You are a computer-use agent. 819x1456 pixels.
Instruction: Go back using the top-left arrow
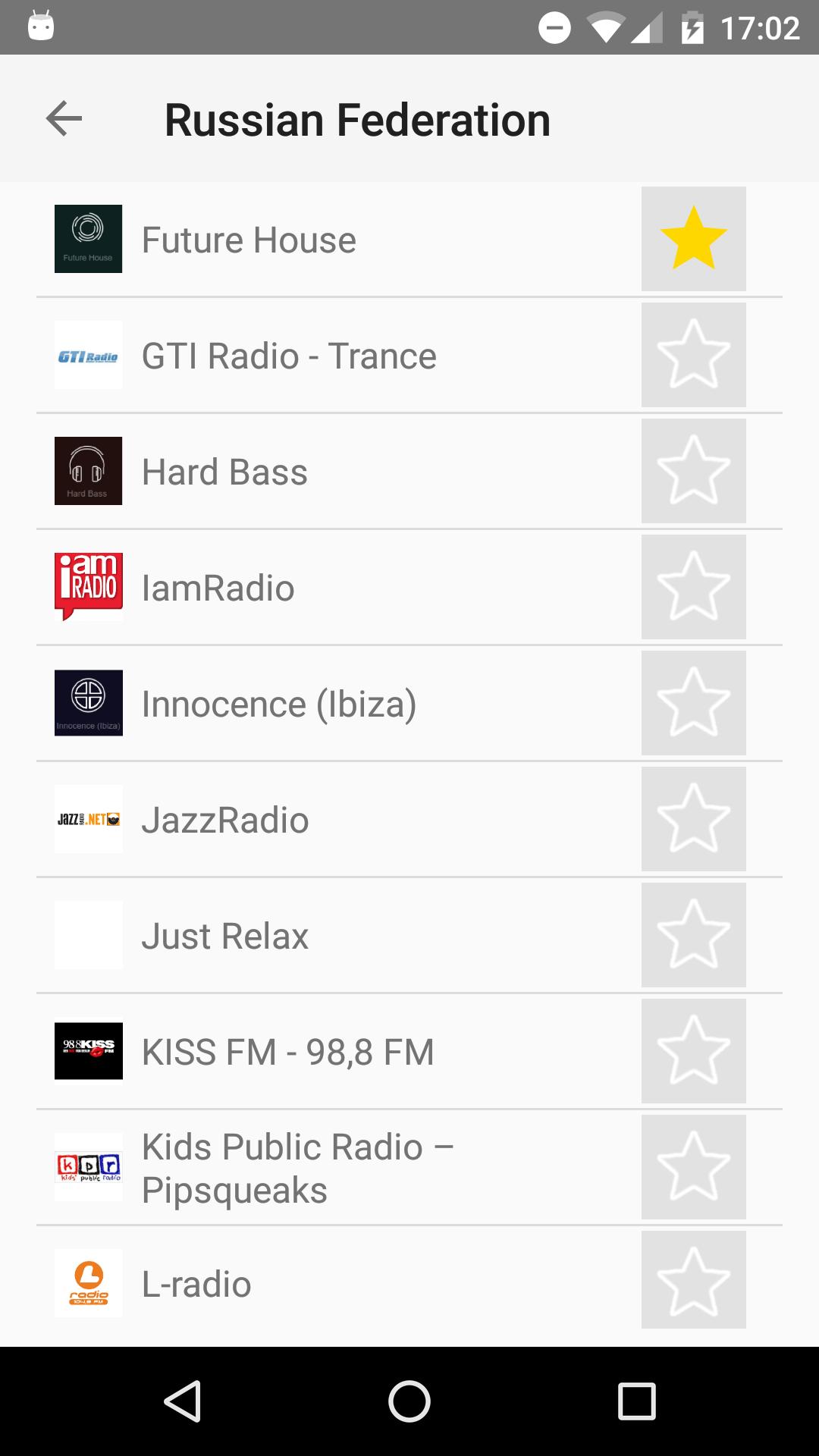(64, 119)
